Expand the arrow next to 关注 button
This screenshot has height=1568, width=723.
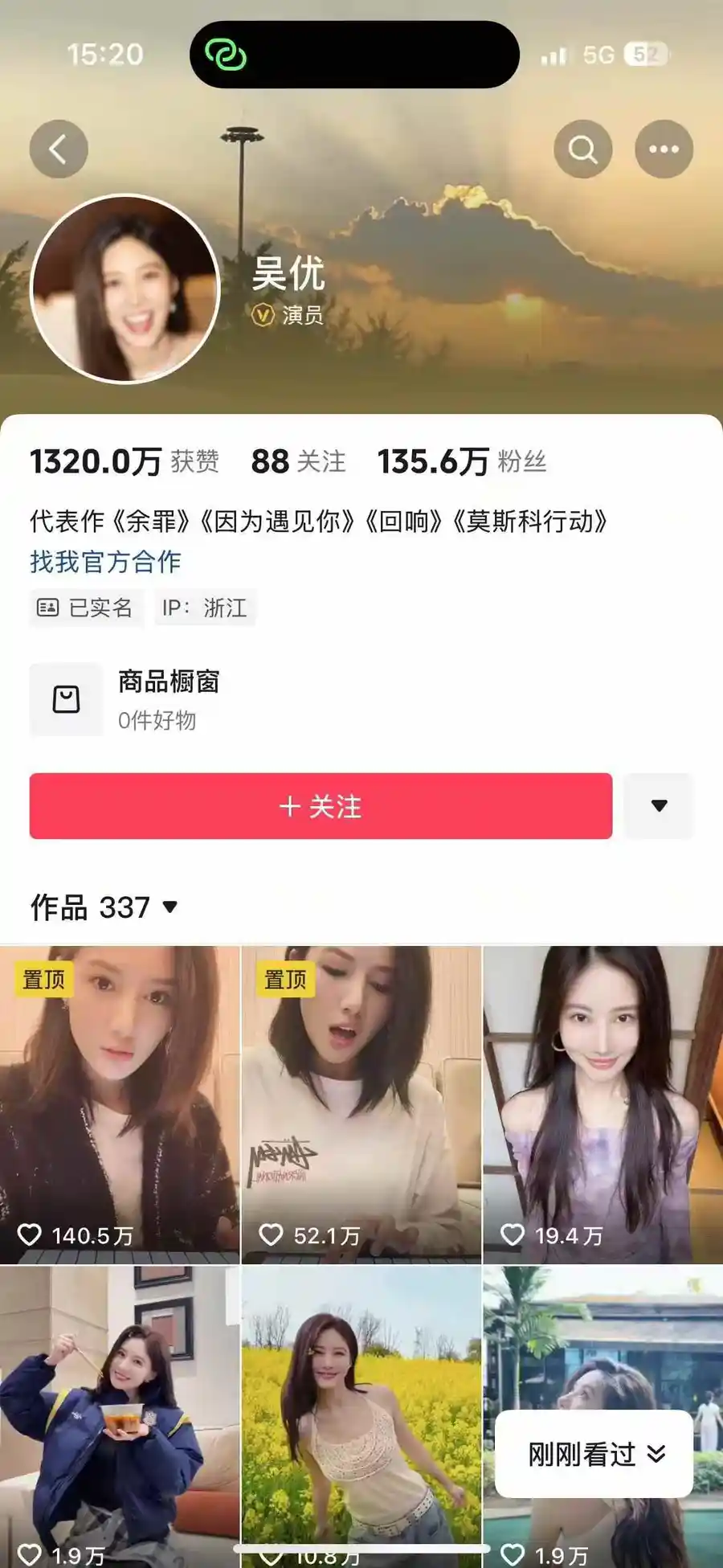[659, 806]
